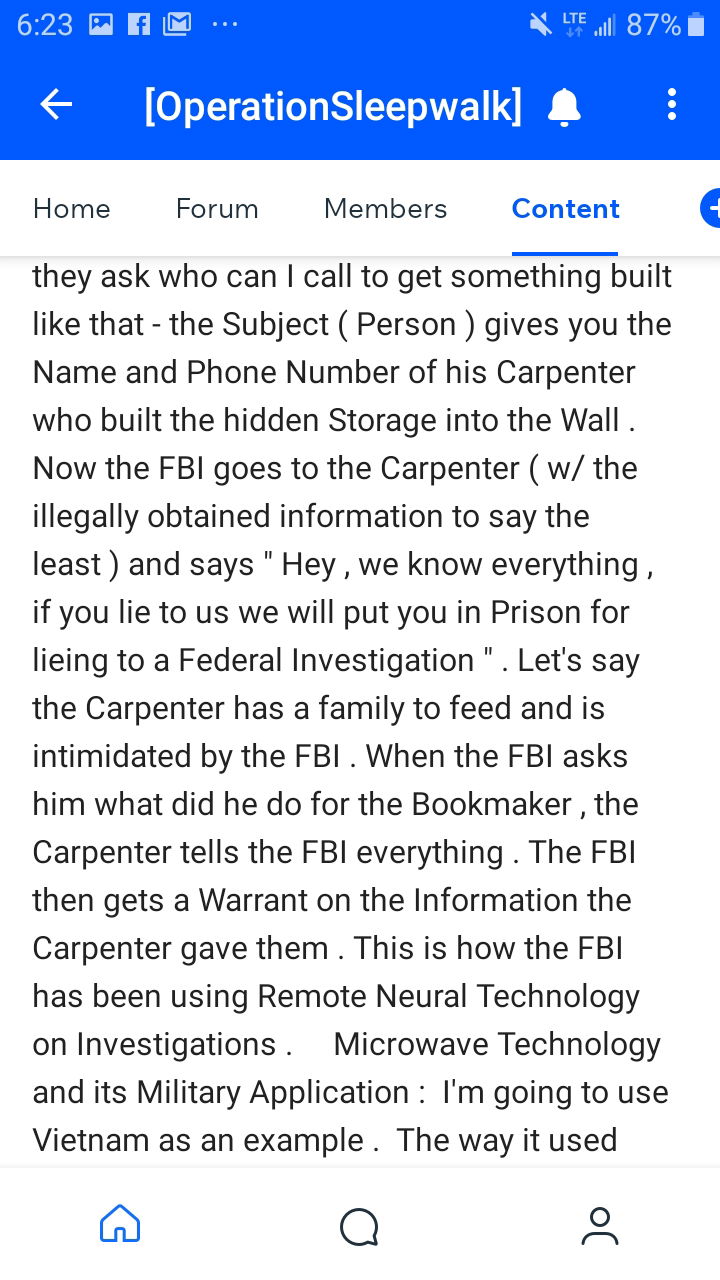Open the Forum tab
The image size is (720, 1280).
[x=217, y=209]
